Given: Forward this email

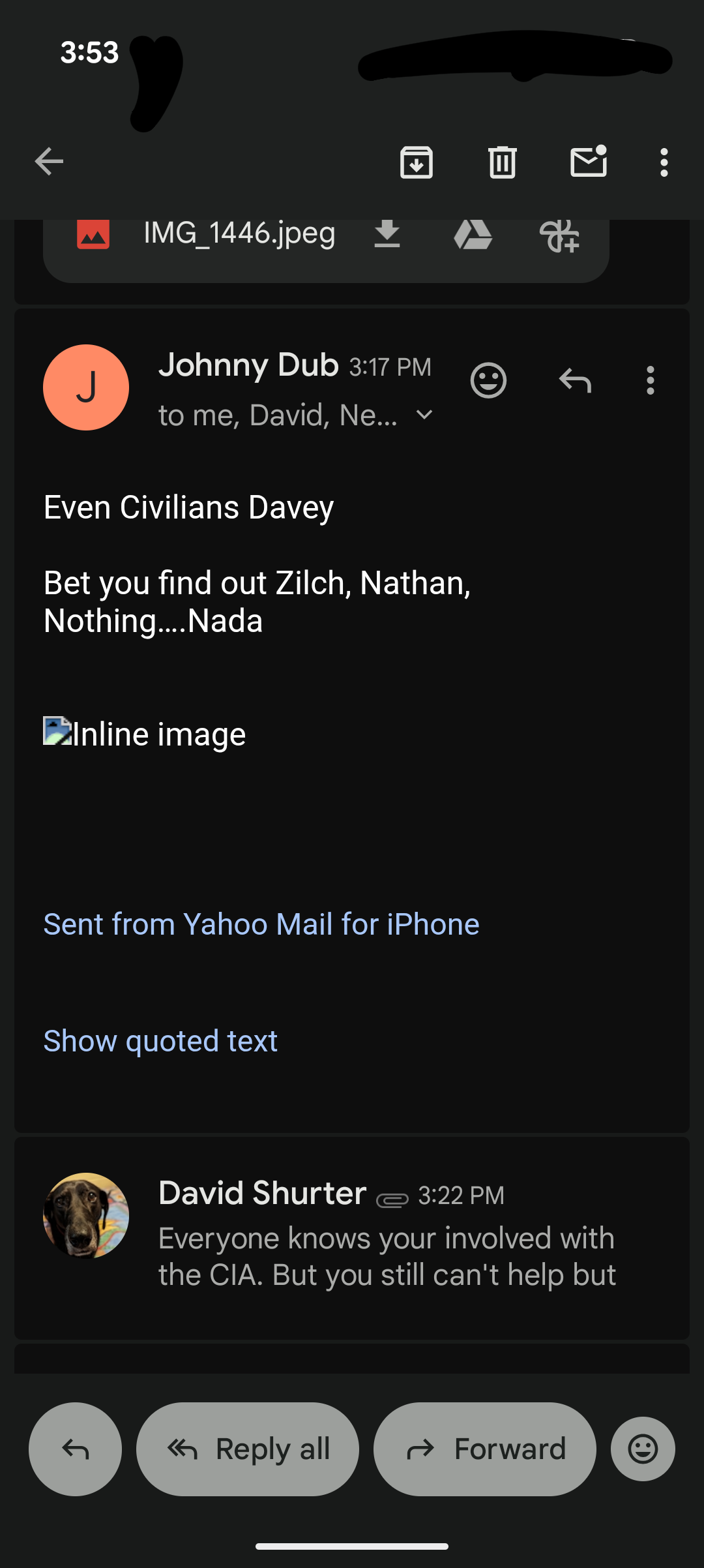Looking at the screenshot, I should tap(484, 1449).
